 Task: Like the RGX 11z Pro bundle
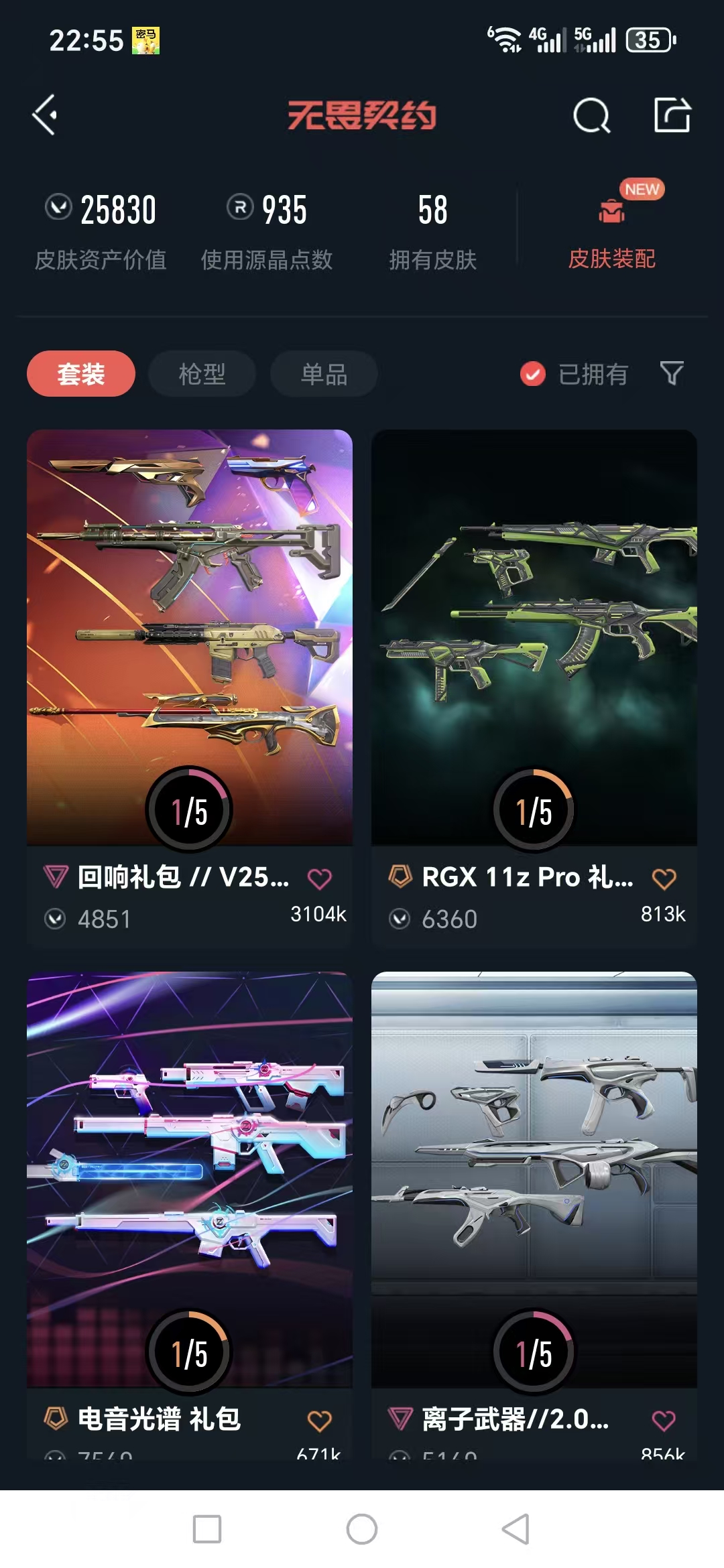[664, 878]
